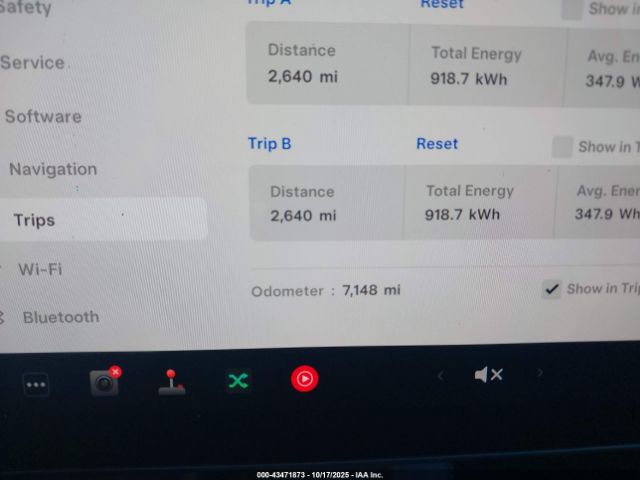Screen dimensions: 640x480
Task: Open the Safety settings section
Action: tap(27, 9)
